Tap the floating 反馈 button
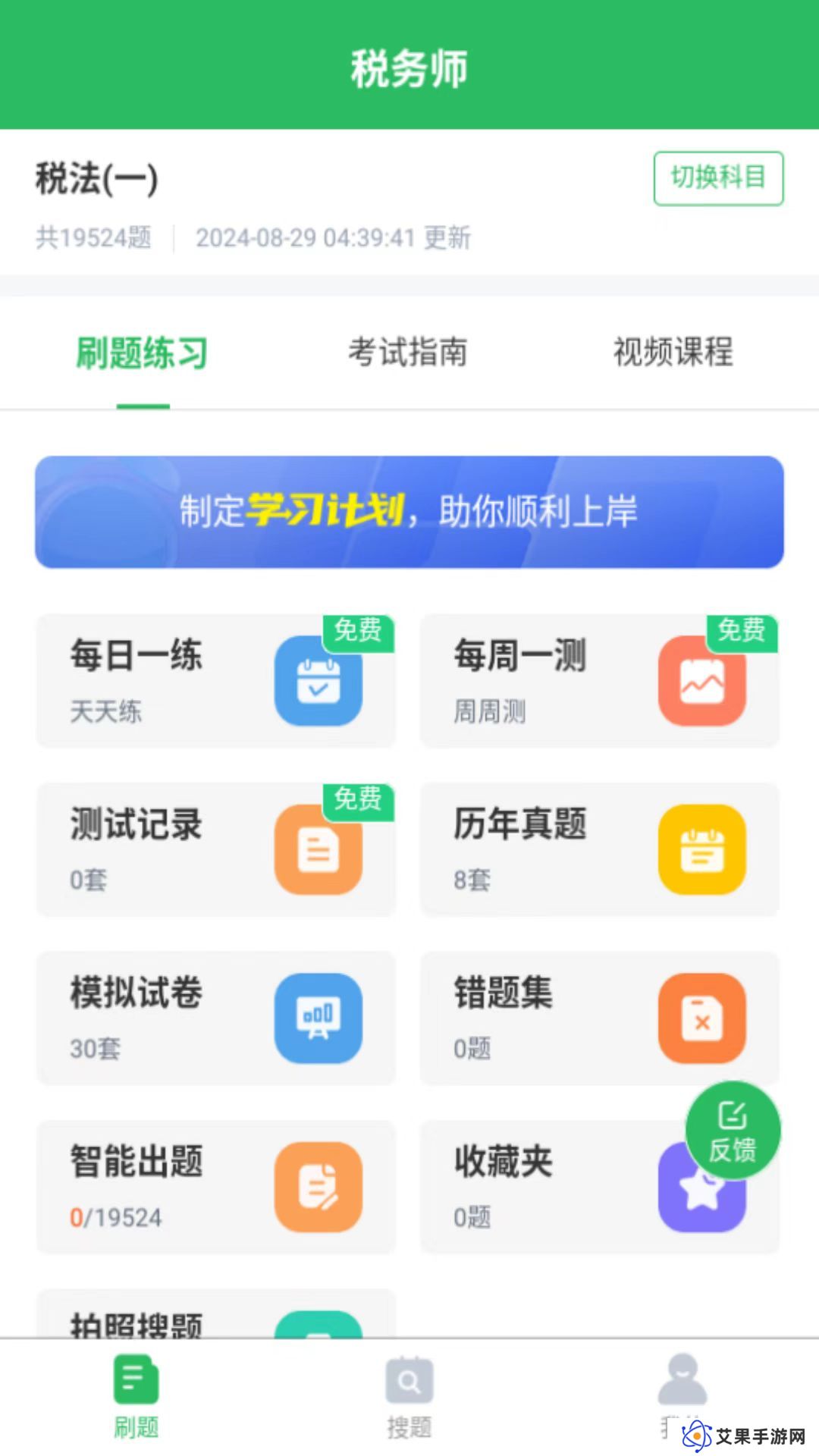 (733, 1130)
